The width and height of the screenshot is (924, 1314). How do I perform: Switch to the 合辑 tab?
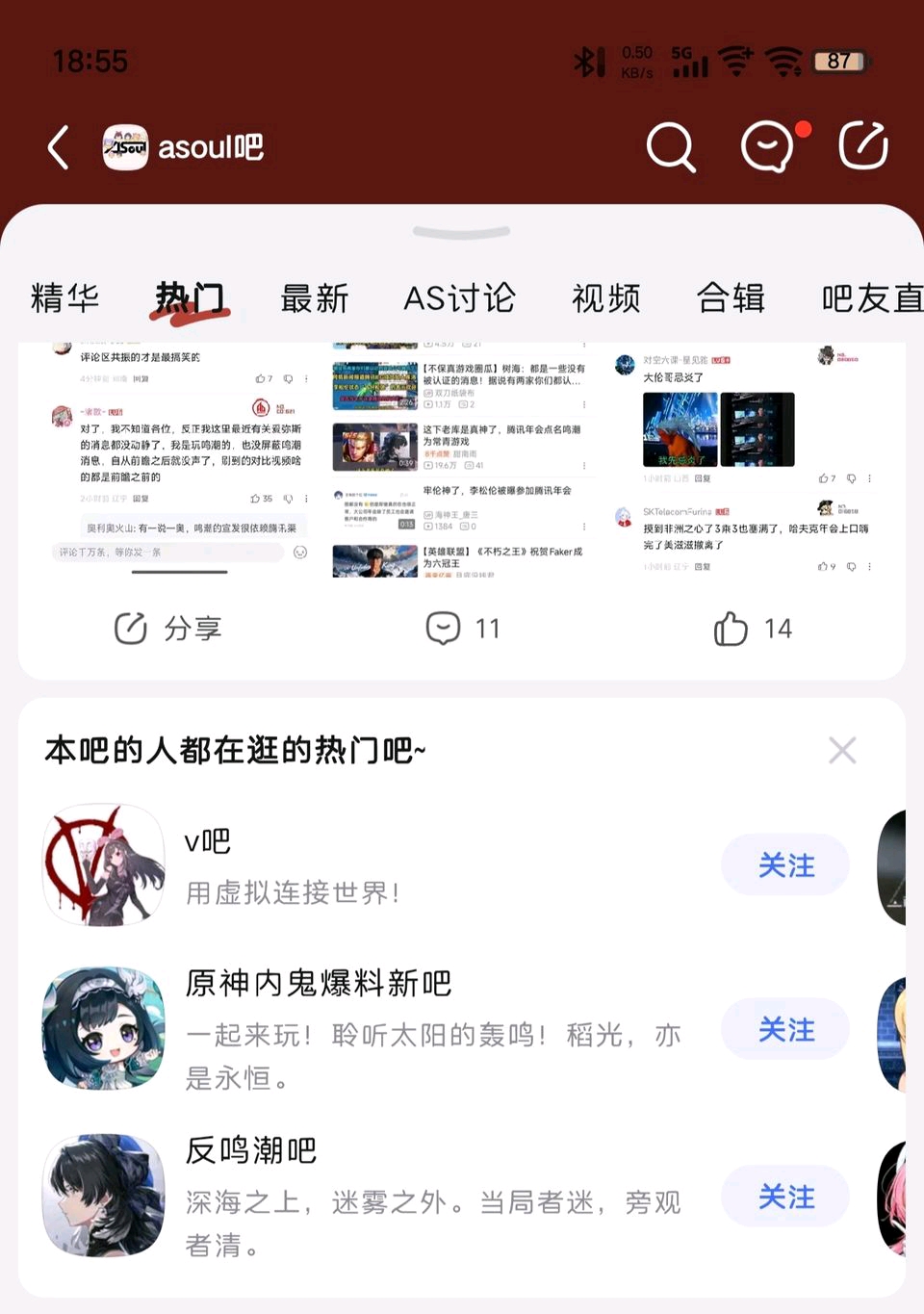pos(731,298)
